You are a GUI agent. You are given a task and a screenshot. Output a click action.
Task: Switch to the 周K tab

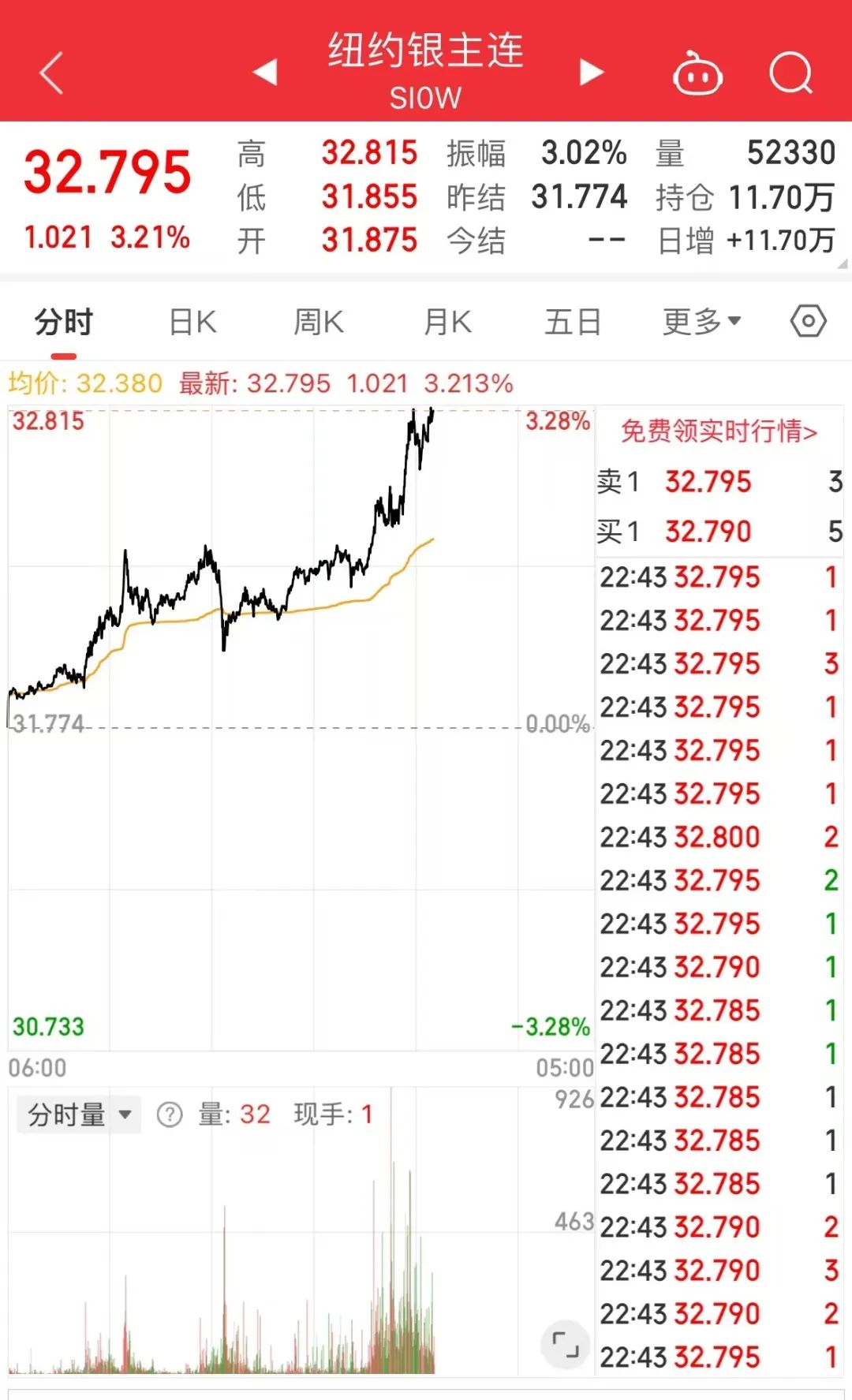pyautogui.click(x=318, y=322)
